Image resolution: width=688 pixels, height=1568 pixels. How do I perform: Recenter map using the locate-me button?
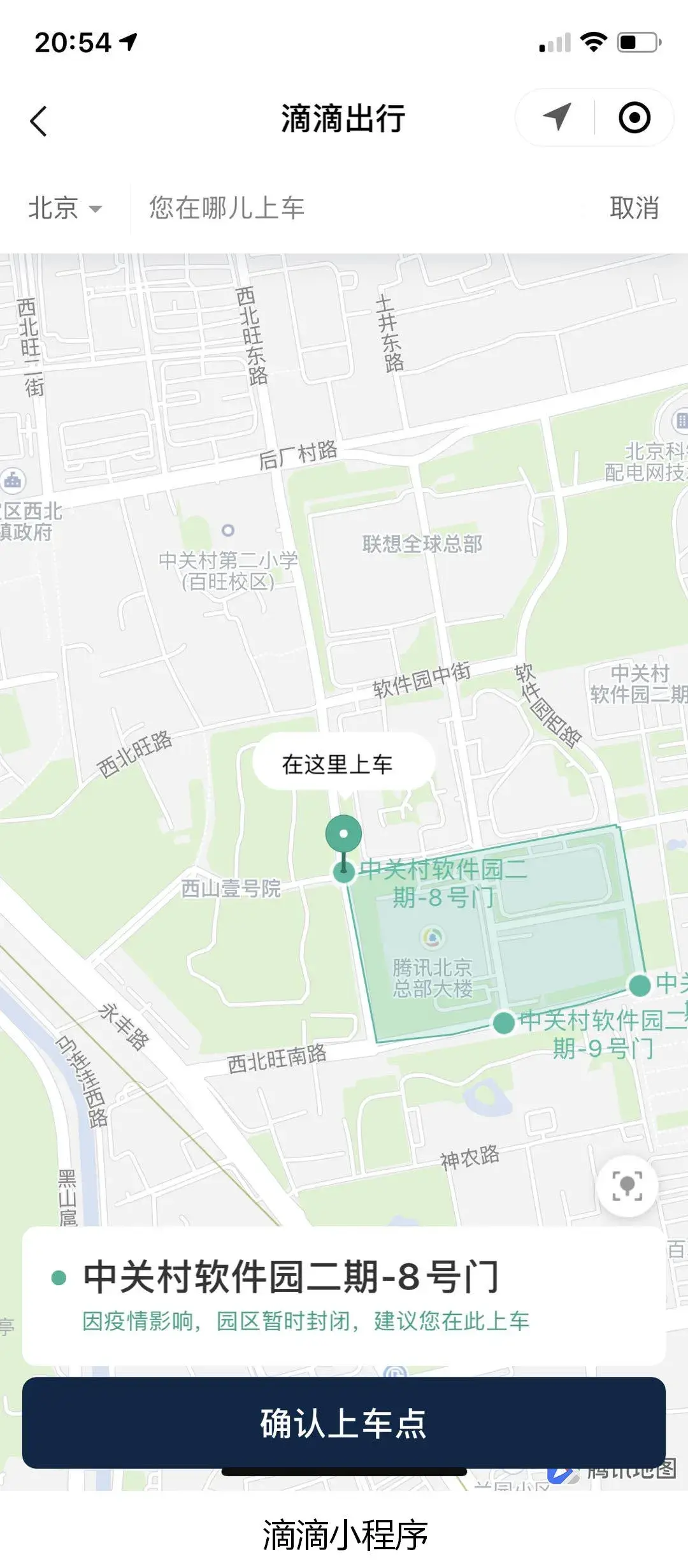click(x=627, y=1186)
